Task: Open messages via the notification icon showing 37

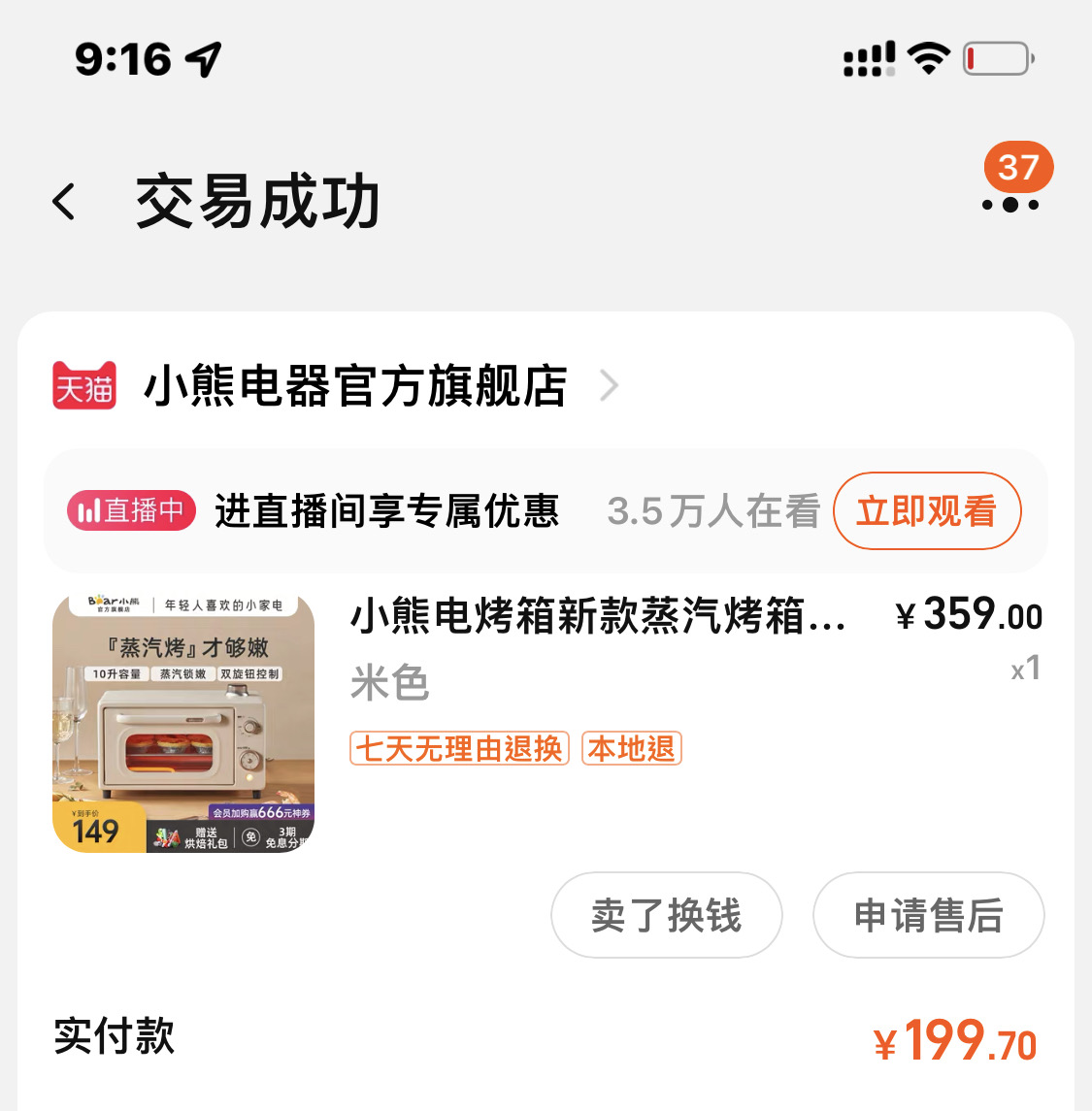Action: pyautogui.click(x=1017, y=169)
